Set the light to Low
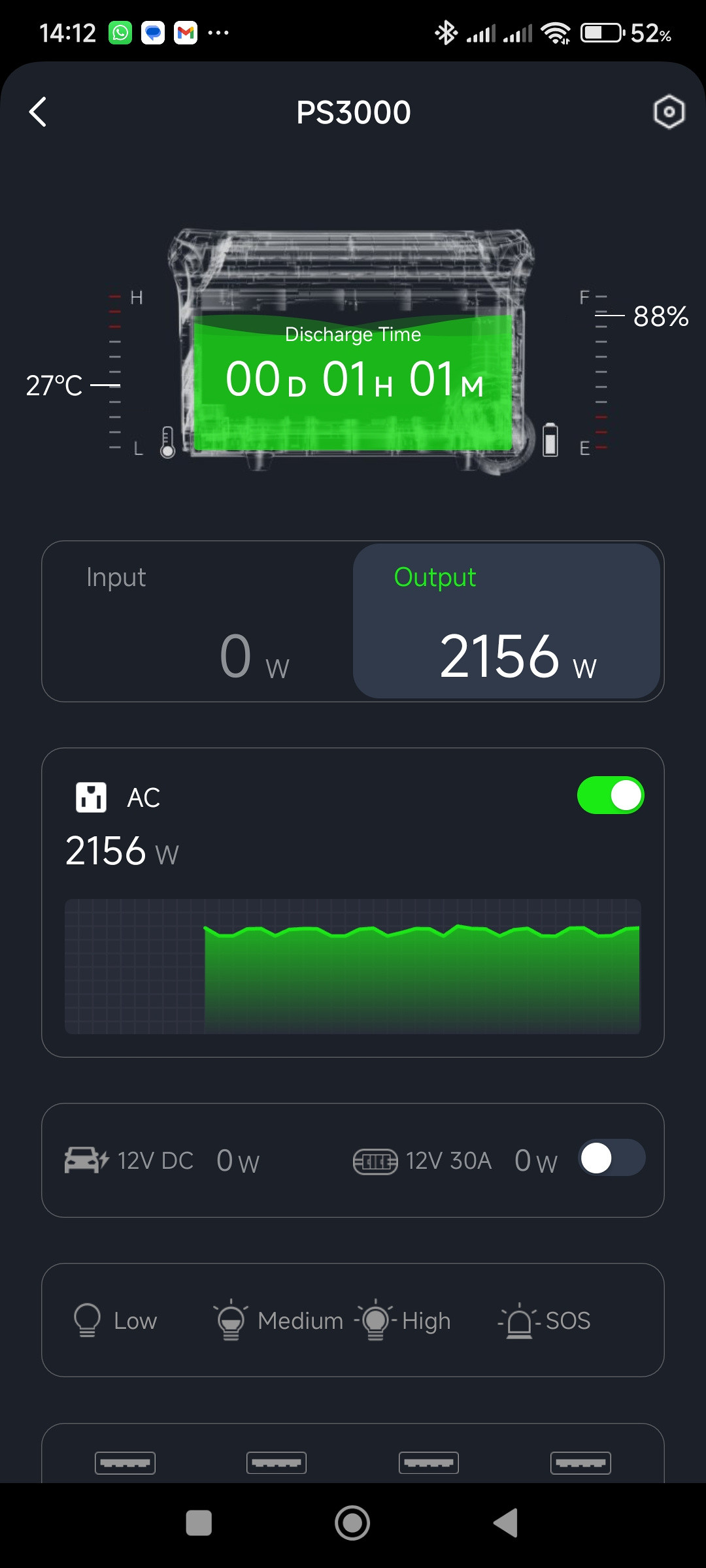The height and width of the screenshot is (1568, 706). click(x=115, y=1320)
